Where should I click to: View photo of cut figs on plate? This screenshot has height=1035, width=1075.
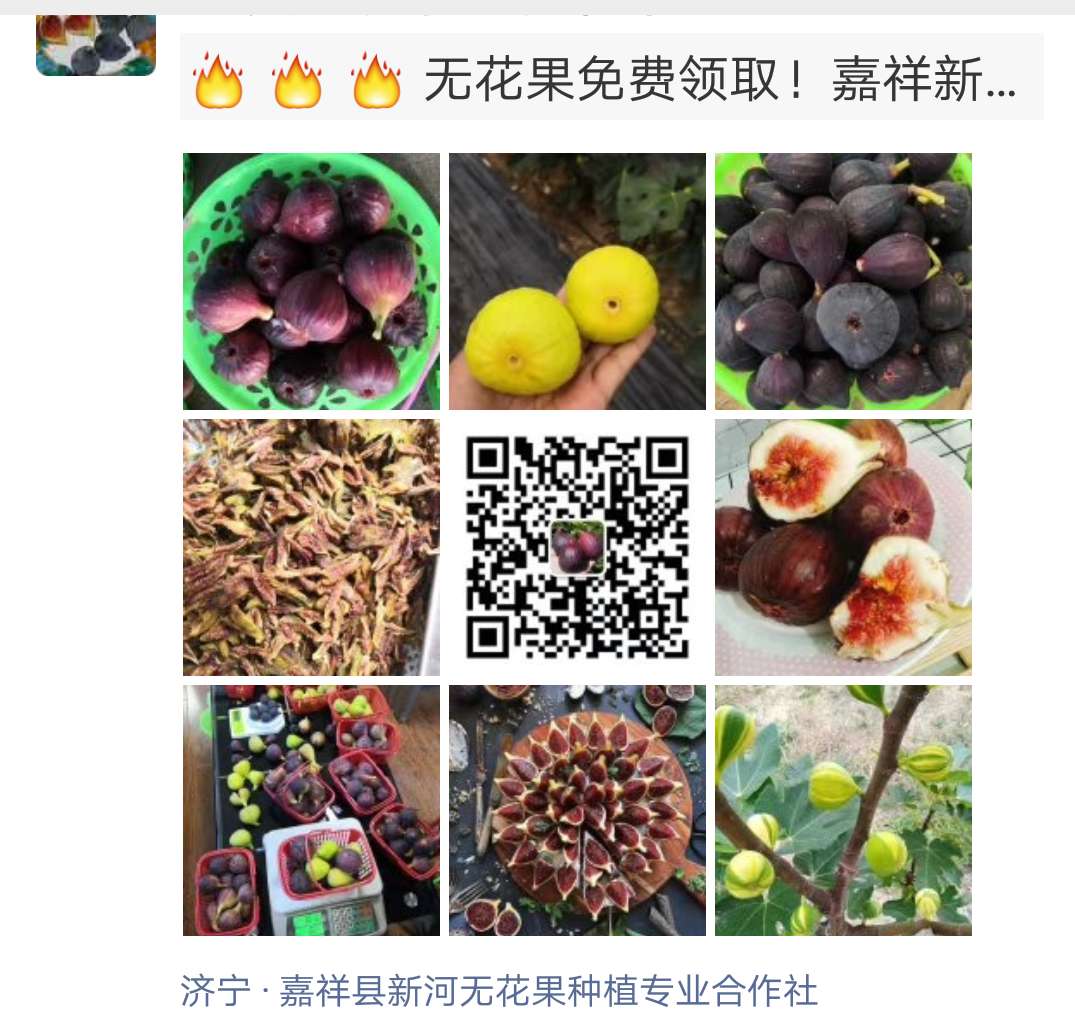(x=843, y=547)
